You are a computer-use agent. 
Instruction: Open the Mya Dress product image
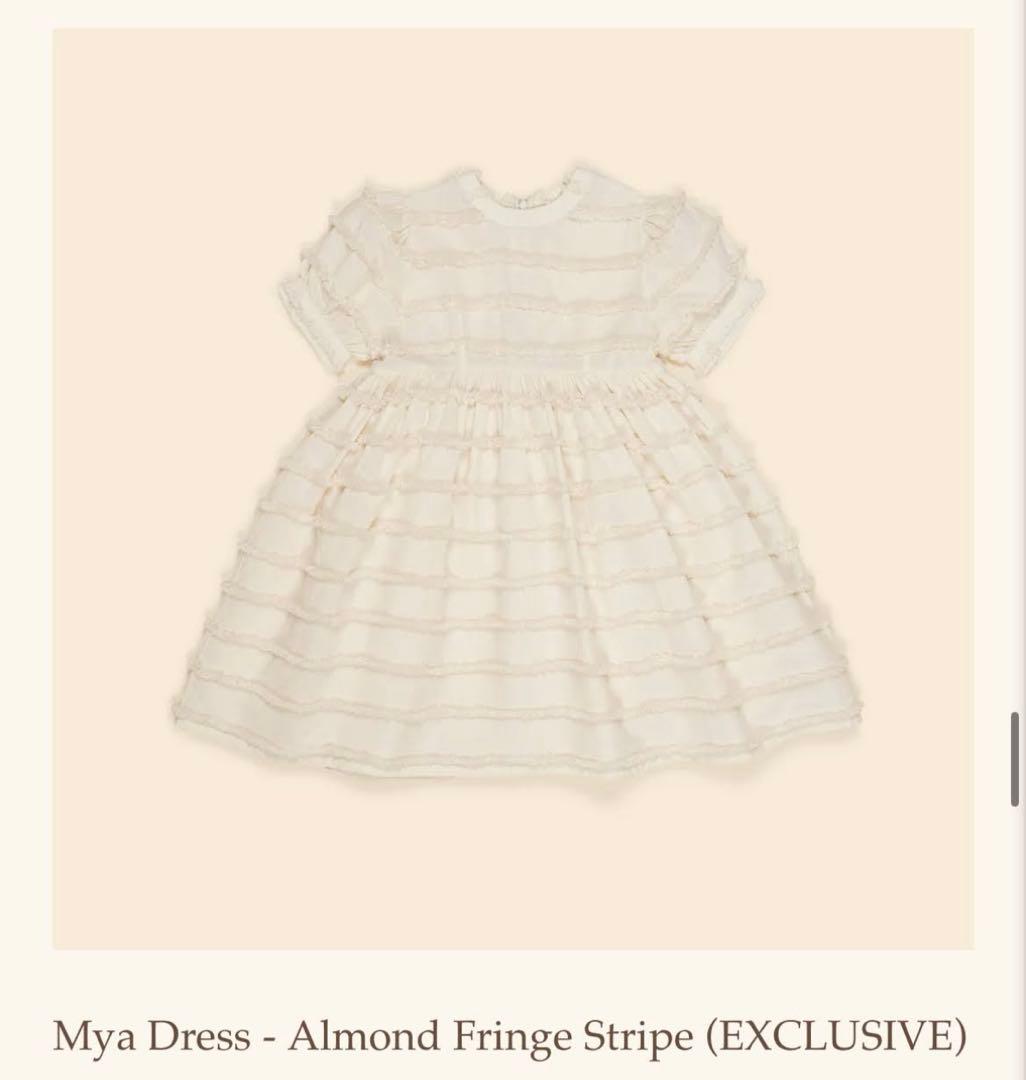click(x=513, y=488)
